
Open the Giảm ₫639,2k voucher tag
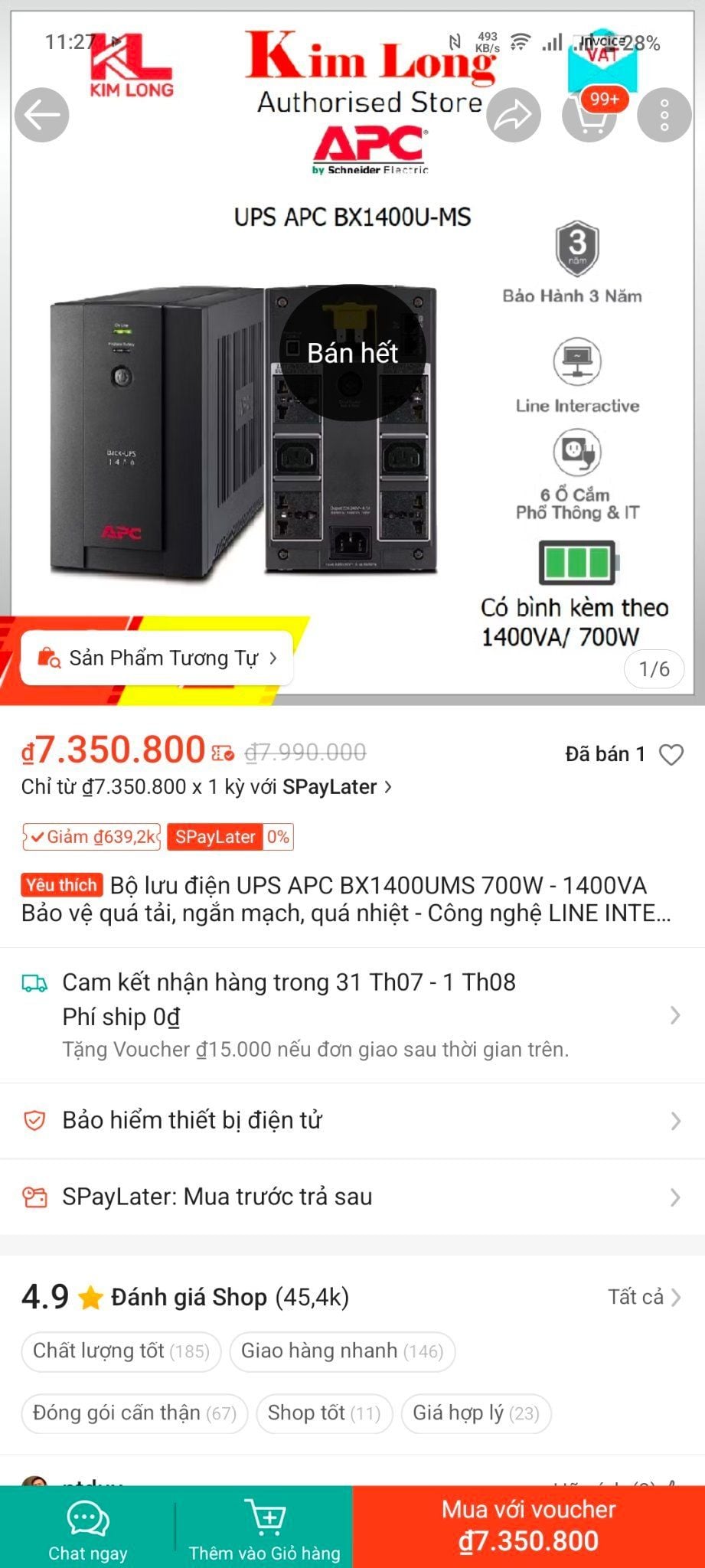(x=91, y=837)
